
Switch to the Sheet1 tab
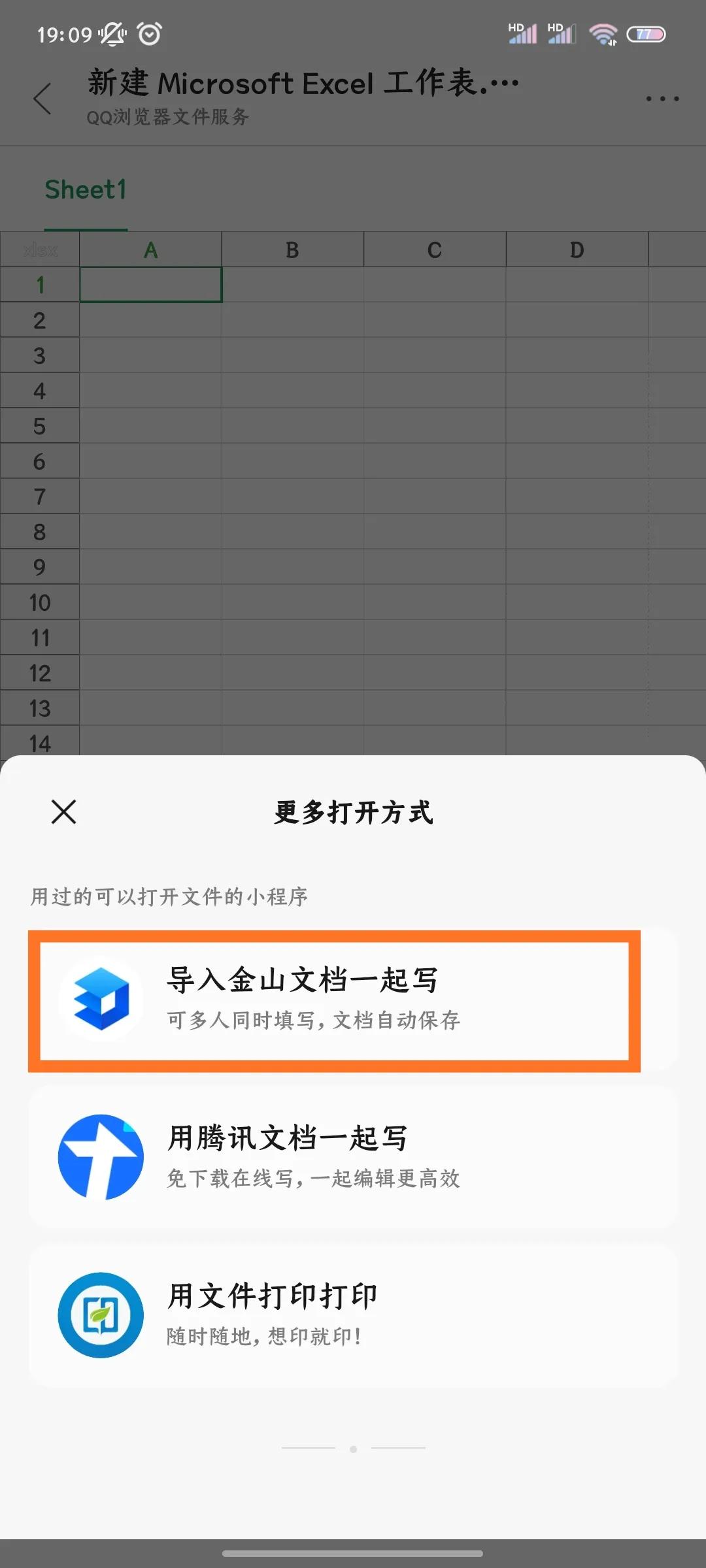pos(85,189)
